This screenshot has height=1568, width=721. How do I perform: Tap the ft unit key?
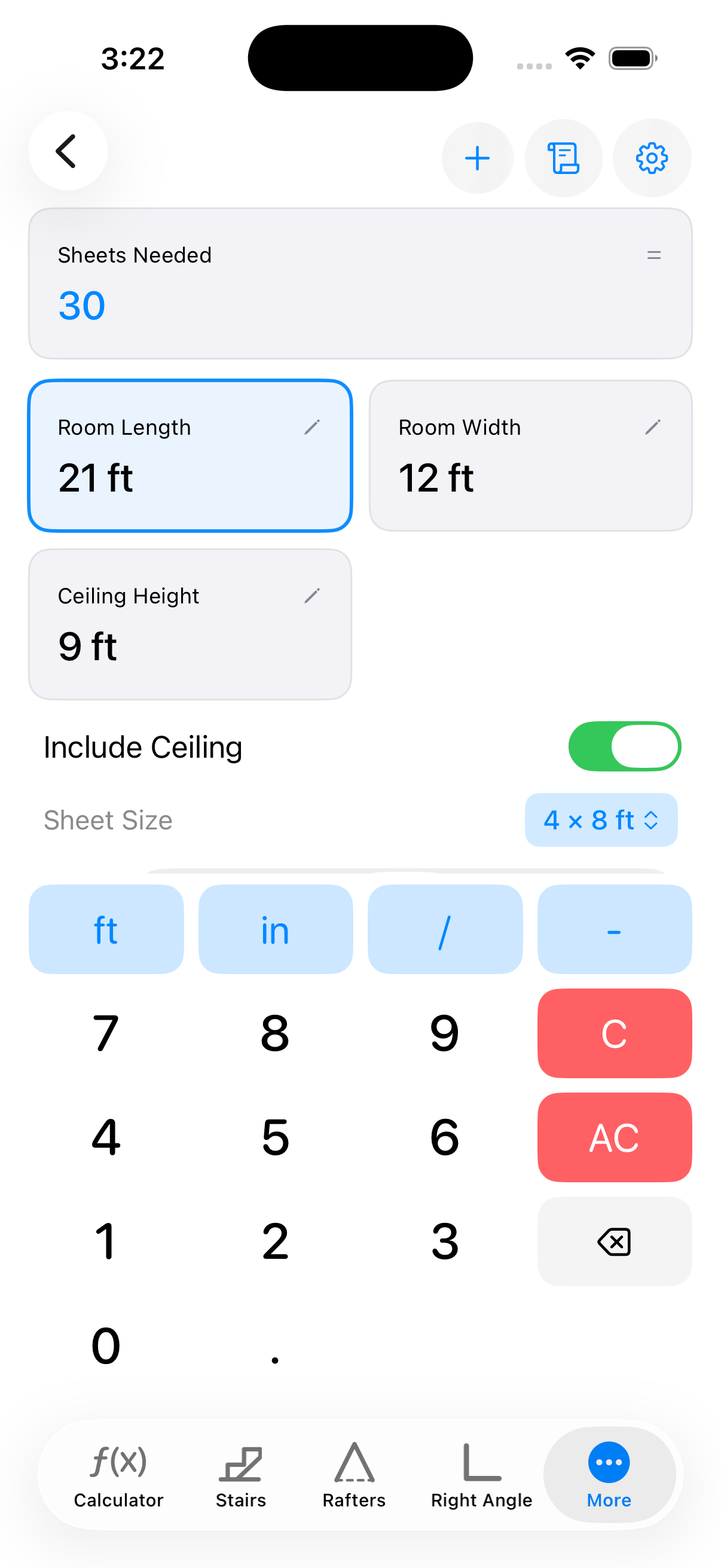coord(106,929)
